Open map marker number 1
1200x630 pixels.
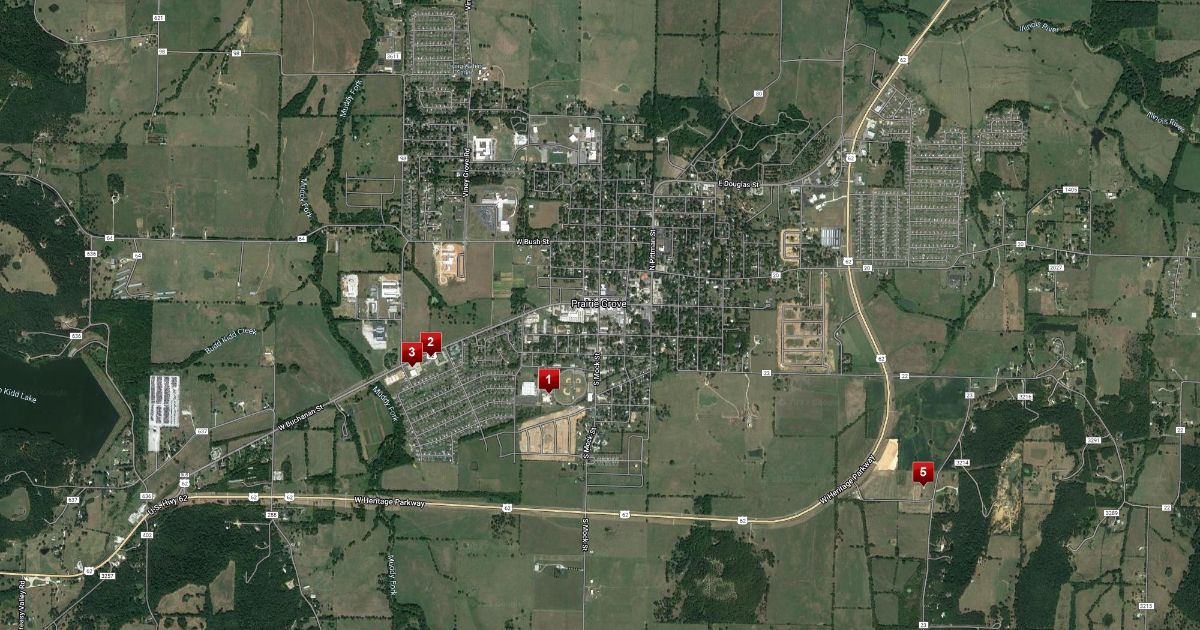(547, 379)
